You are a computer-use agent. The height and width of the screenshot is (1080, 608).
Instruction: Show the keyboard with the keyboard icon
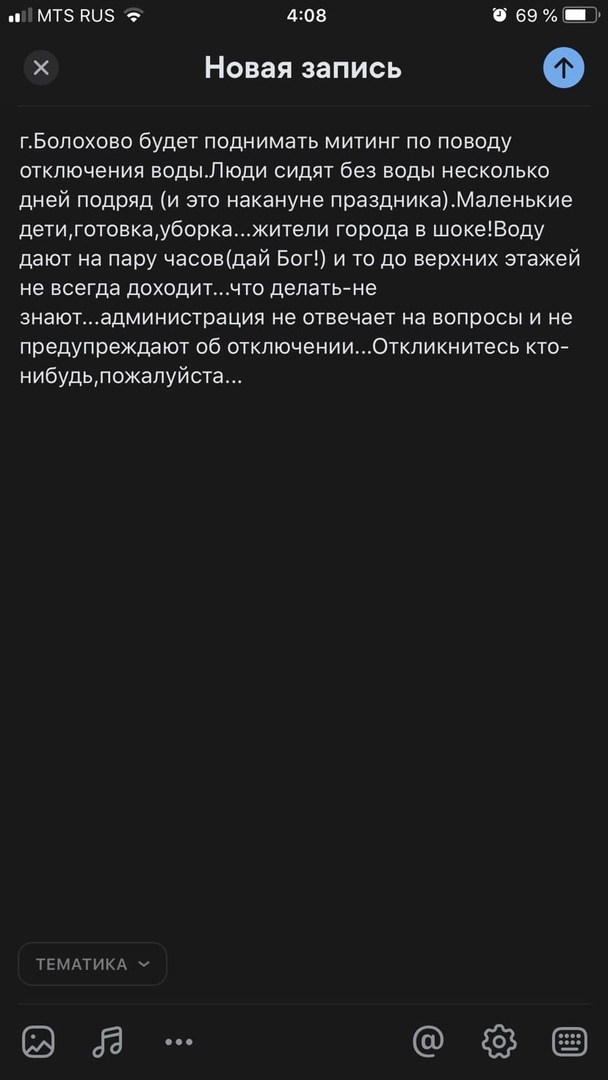click(569, 1041)
